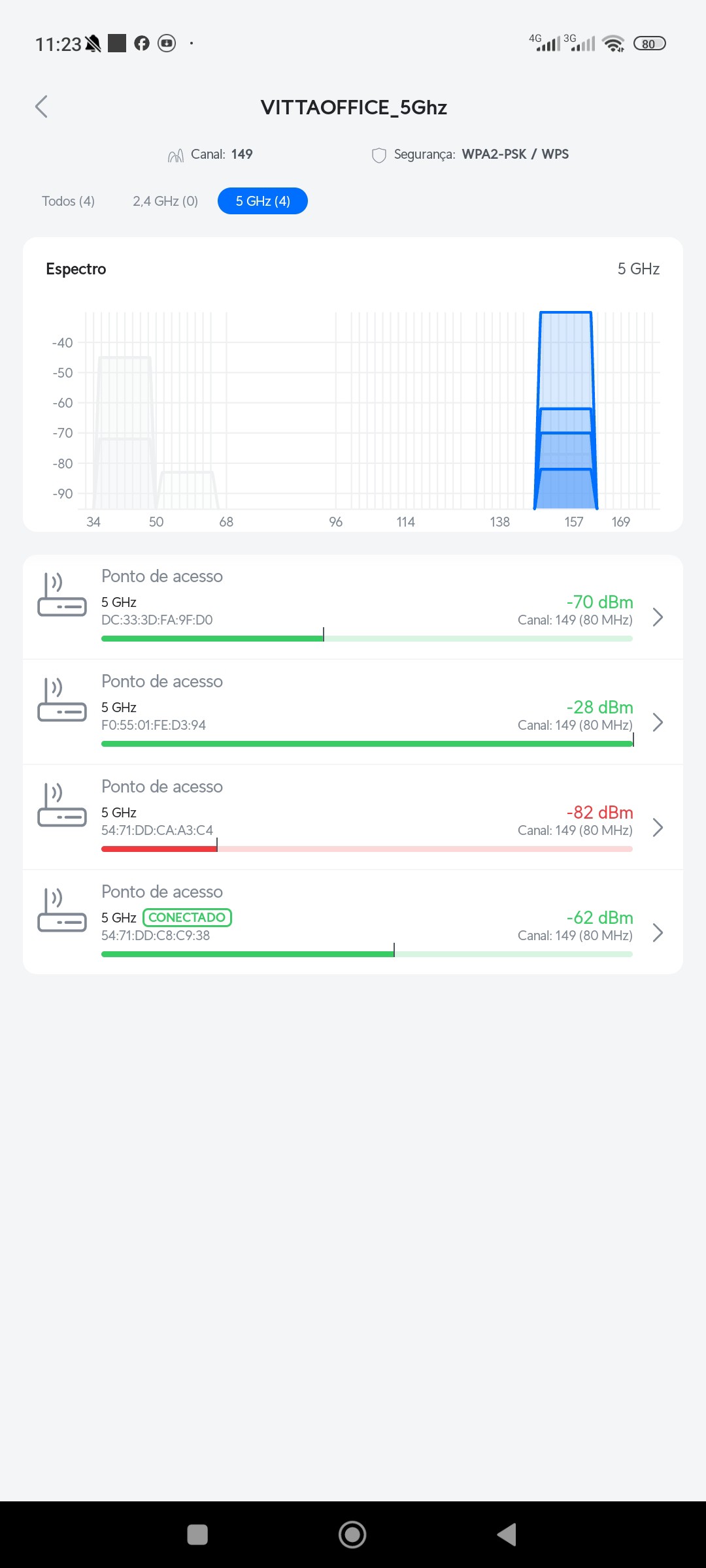Tap the system home button
This screenshot has width=706, height=1568.
tap(352, 1535)
